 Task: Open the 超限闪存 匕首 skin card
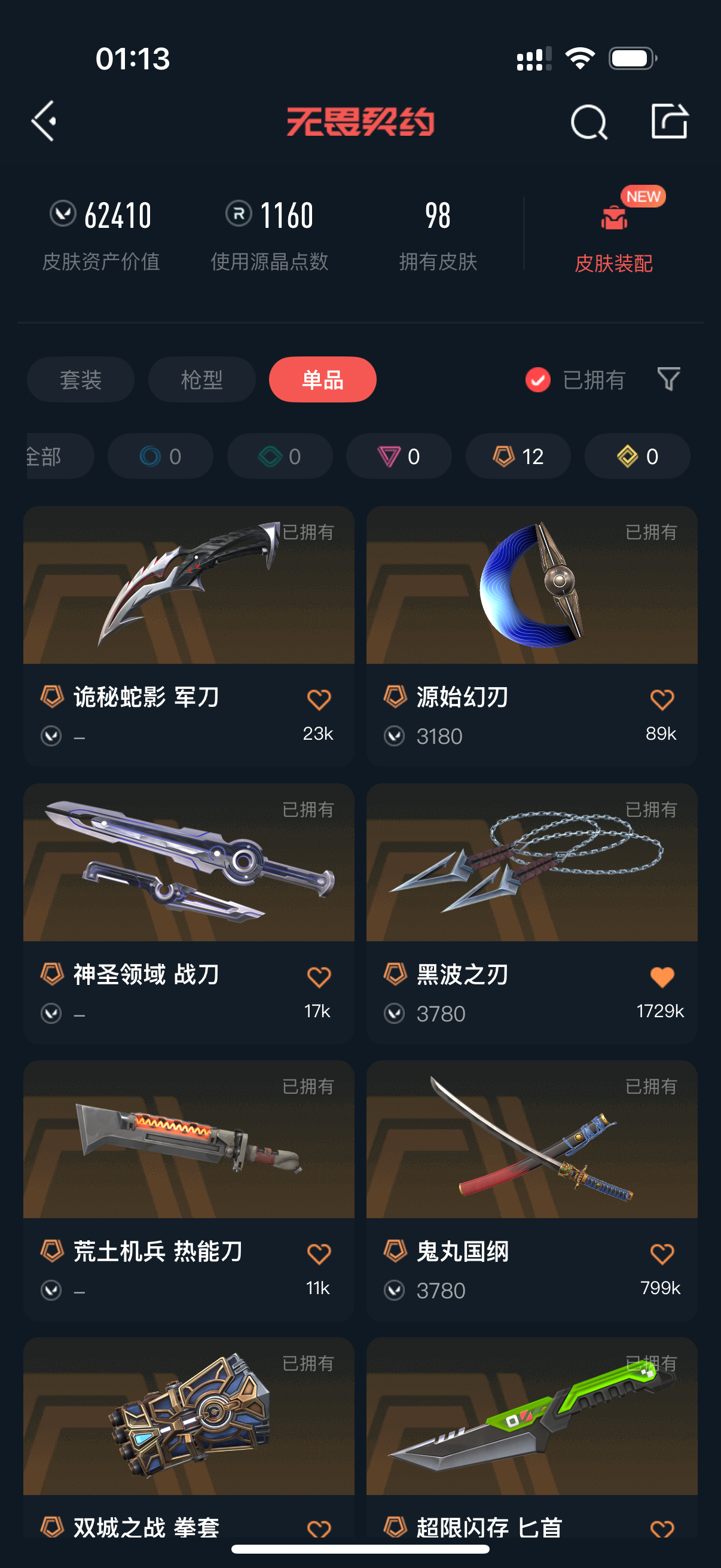pyautogui.click(x=531, y=1430)
